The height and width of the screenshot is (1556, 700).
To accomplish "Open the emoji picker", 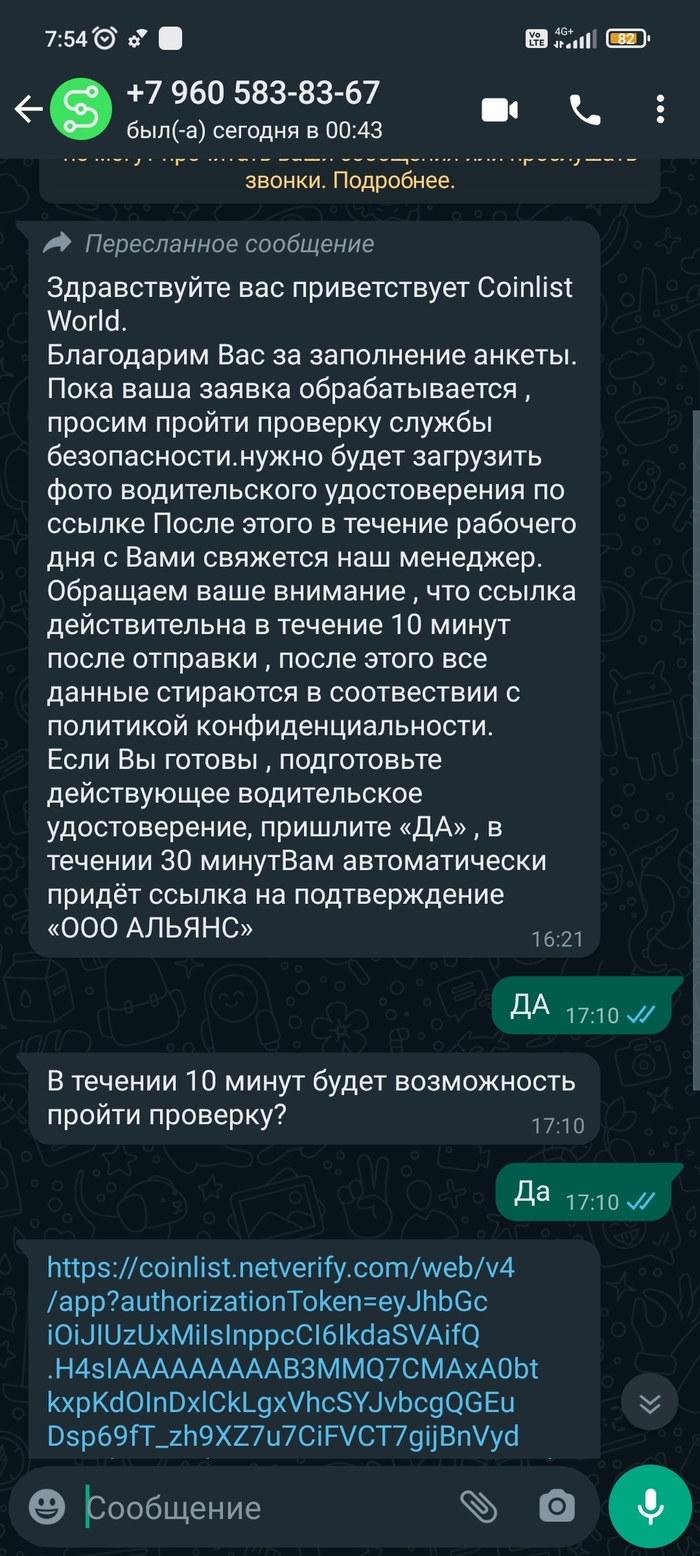I will coord(47,1506).
